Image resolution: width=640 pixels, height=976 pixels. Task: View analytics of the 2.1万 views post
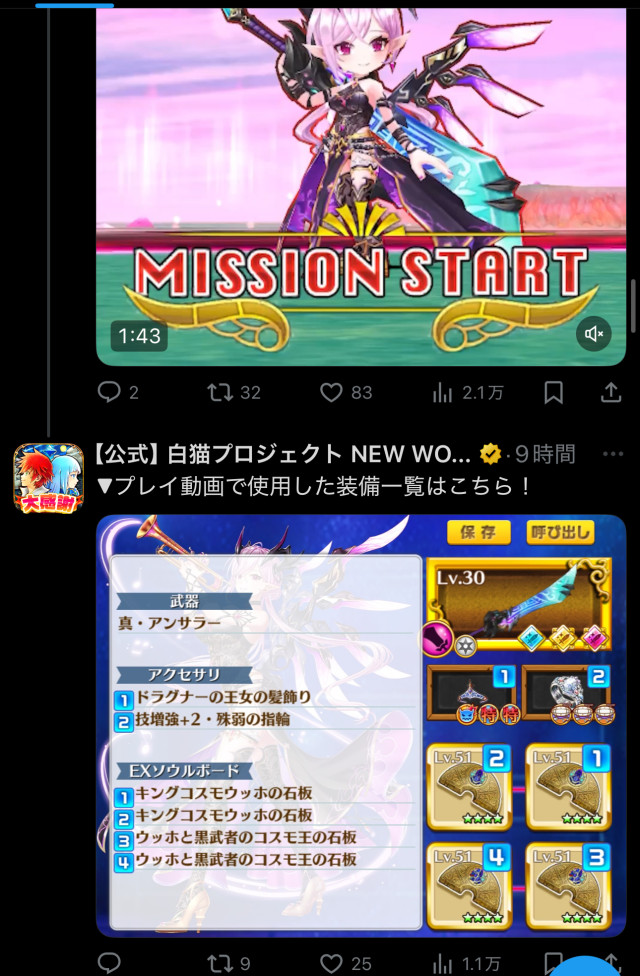click(x=442, y=393)
